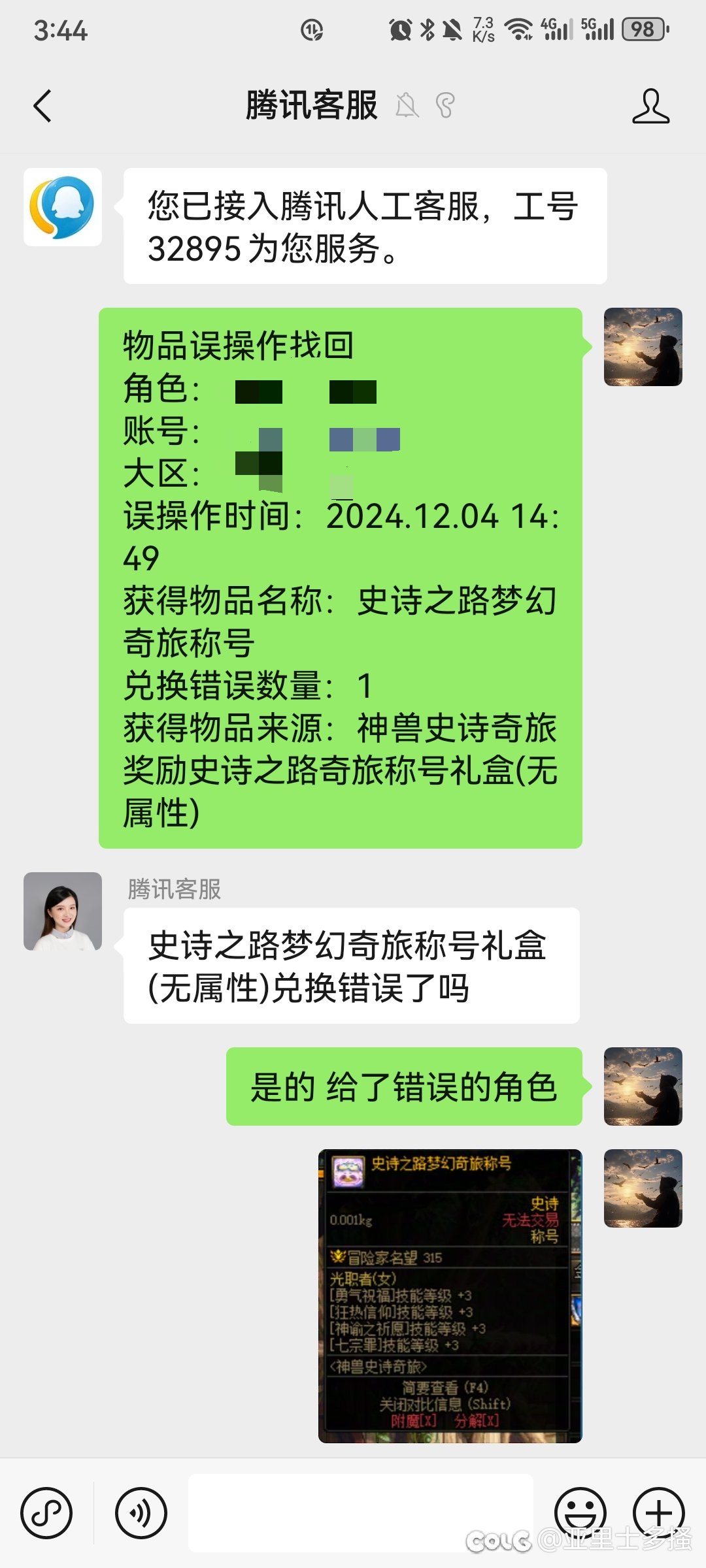Image resolution: width=706 pixels, height=1568 pixels.
Task: Switch to voice input mode
Action: (141, 1512)
